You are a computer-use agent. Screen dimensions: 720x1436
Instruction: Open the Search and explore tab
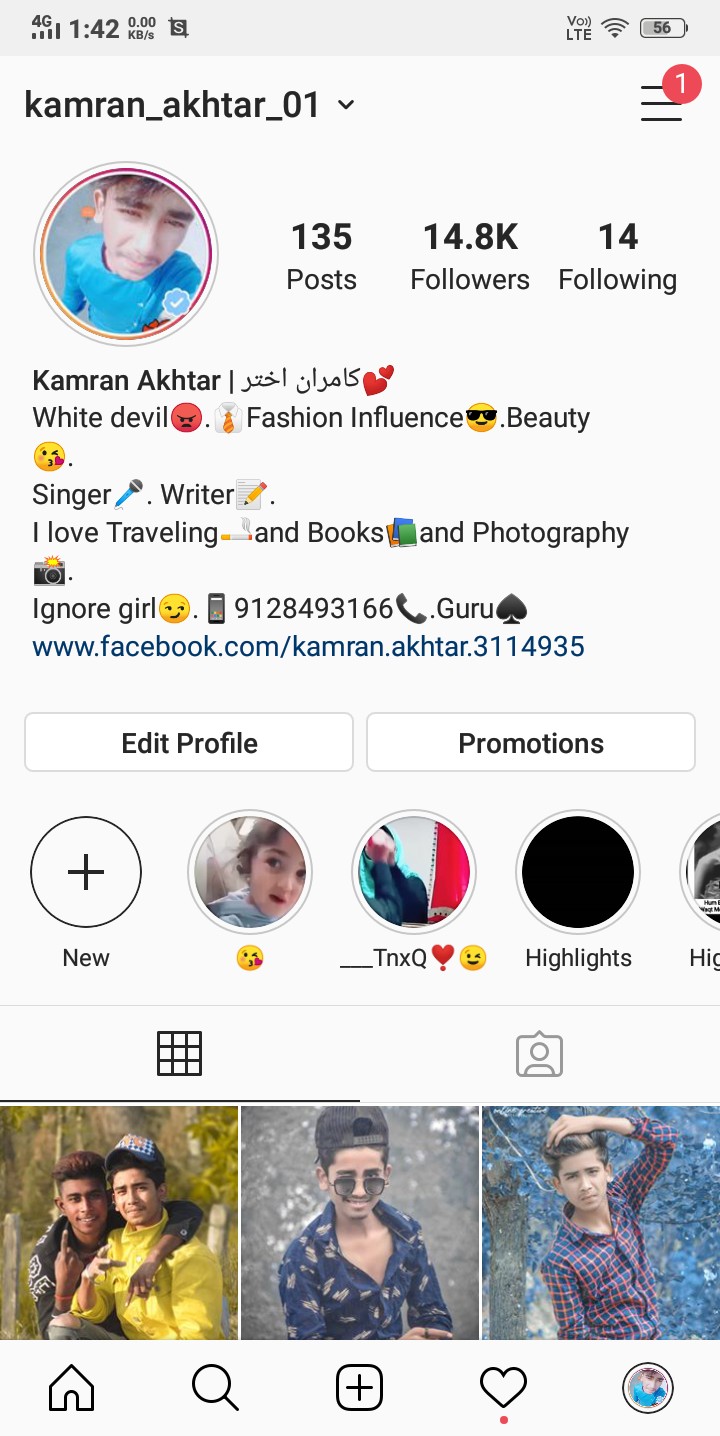pos(215,1388)
